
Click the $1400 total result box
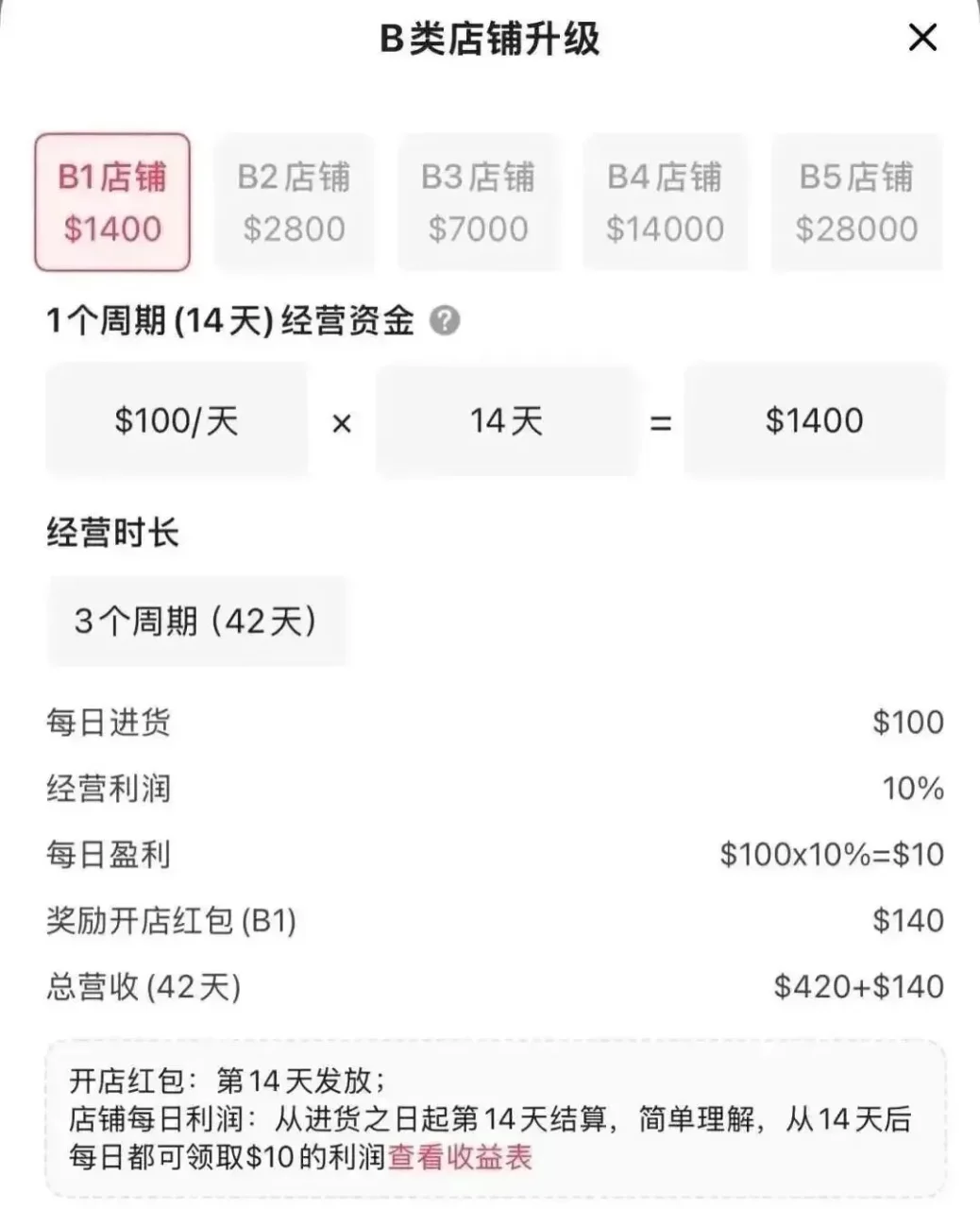(814, 420)
